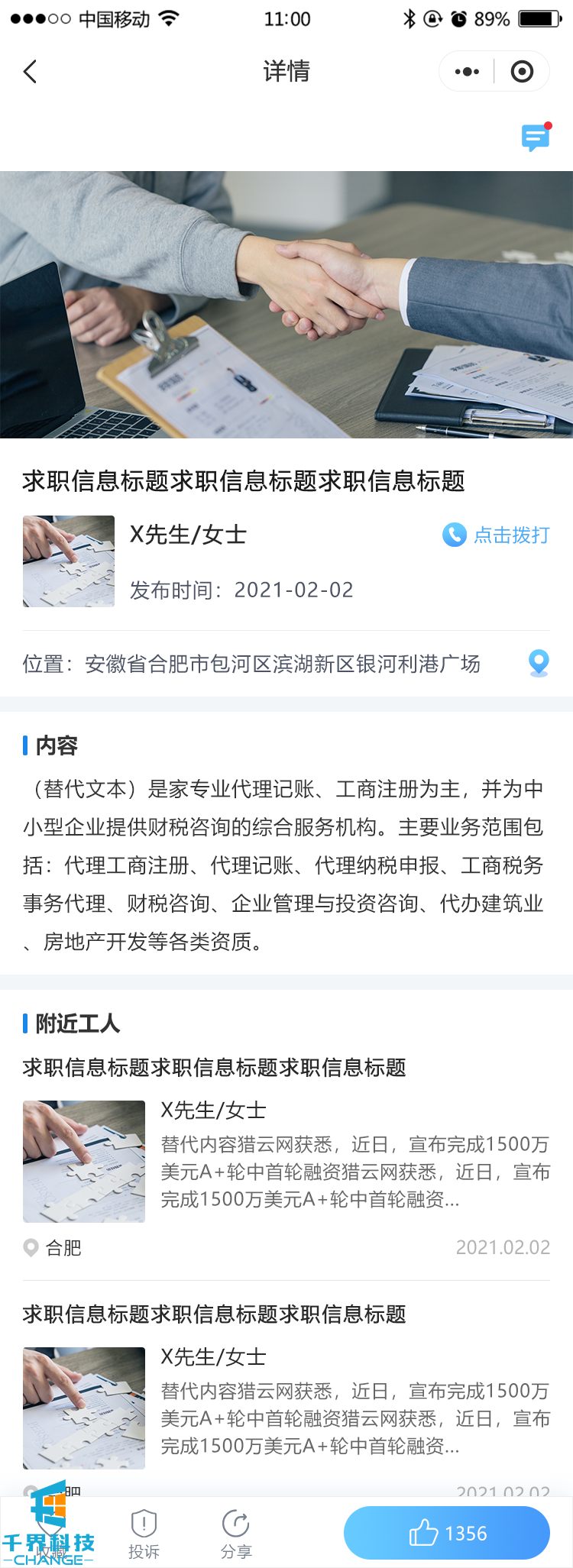573x1568 pixels.
Task: Tap 点击拨打 to call the poster
Action: click(x=497, y=535)
